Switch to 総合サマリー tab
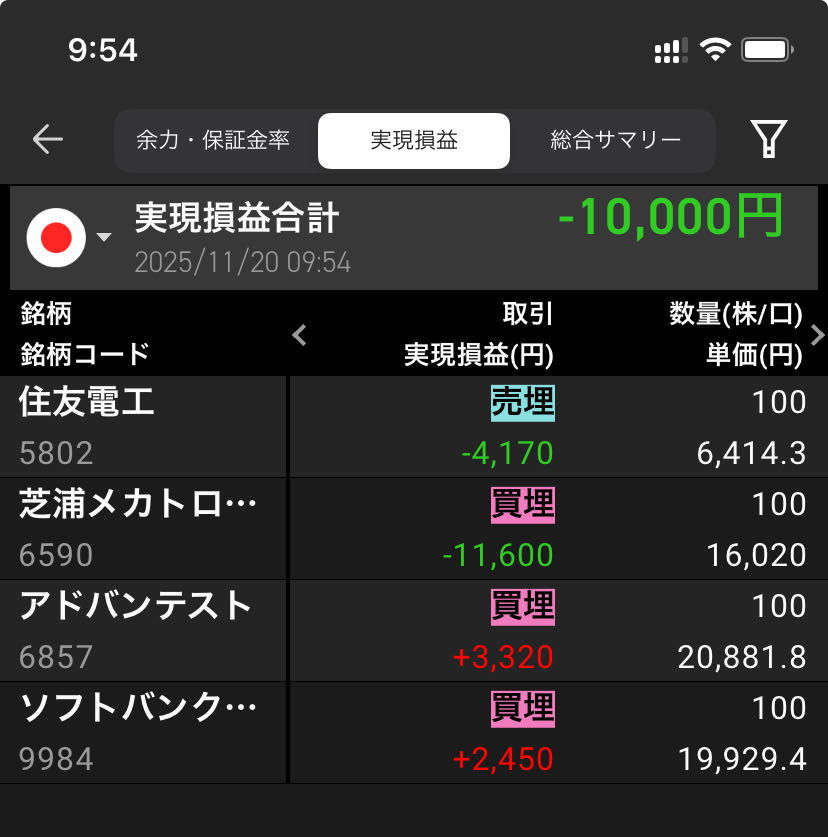 coord(615,140)
